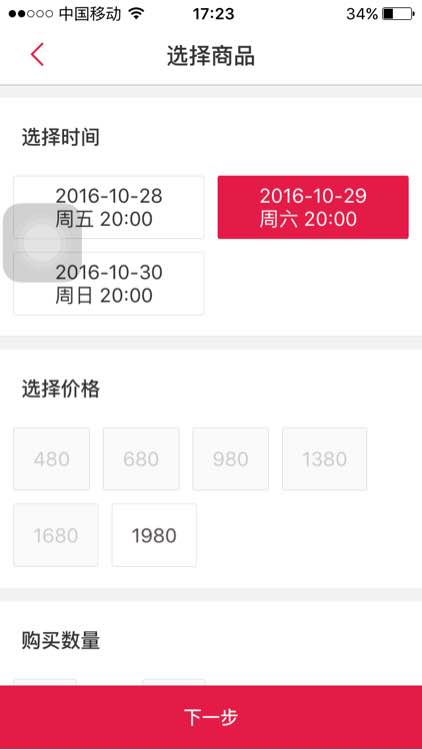Select the 2016-10-28 周五 20:00 time slot
Screen dimensions: 422x750
click(x=109, y=207)
